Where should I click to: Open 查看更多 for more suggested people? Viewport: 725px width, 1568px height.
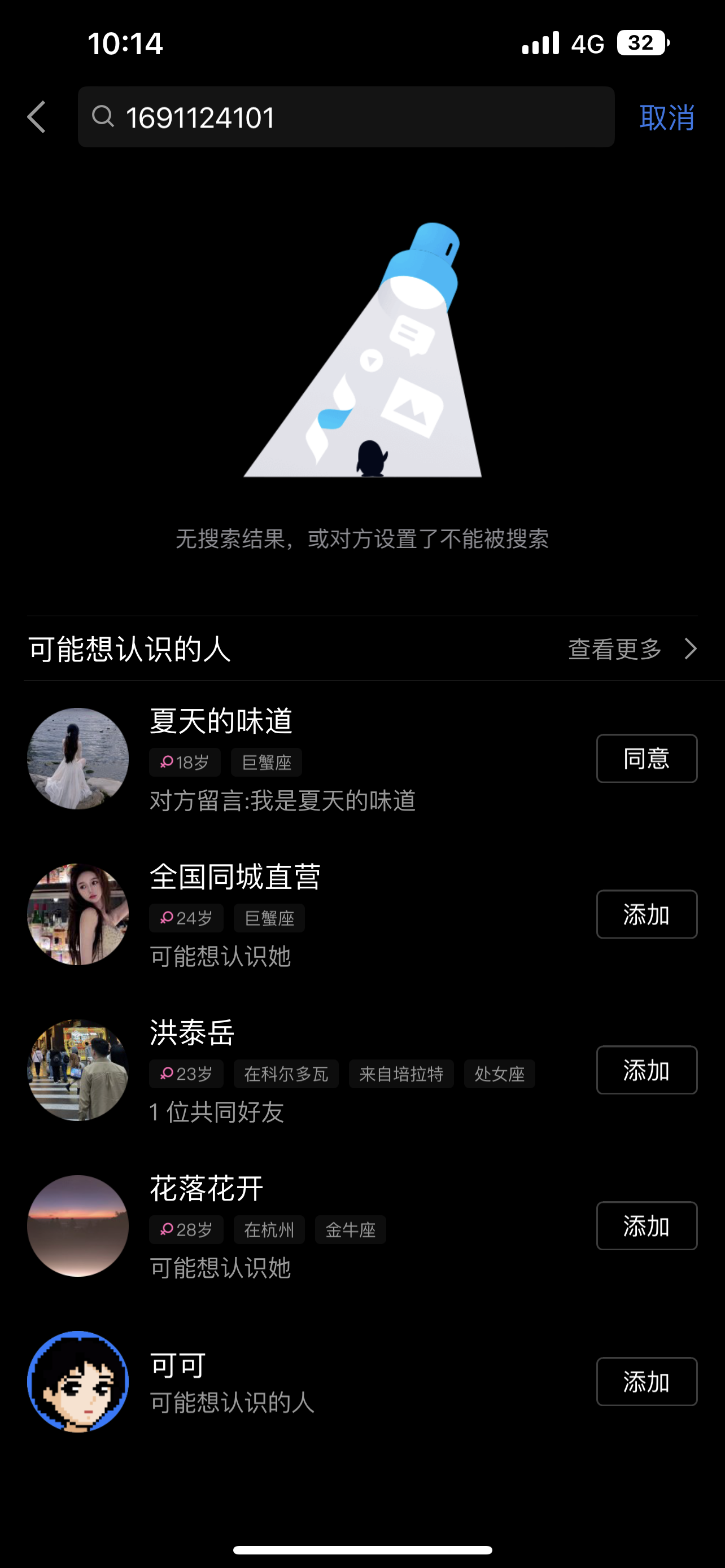(632, 649)
